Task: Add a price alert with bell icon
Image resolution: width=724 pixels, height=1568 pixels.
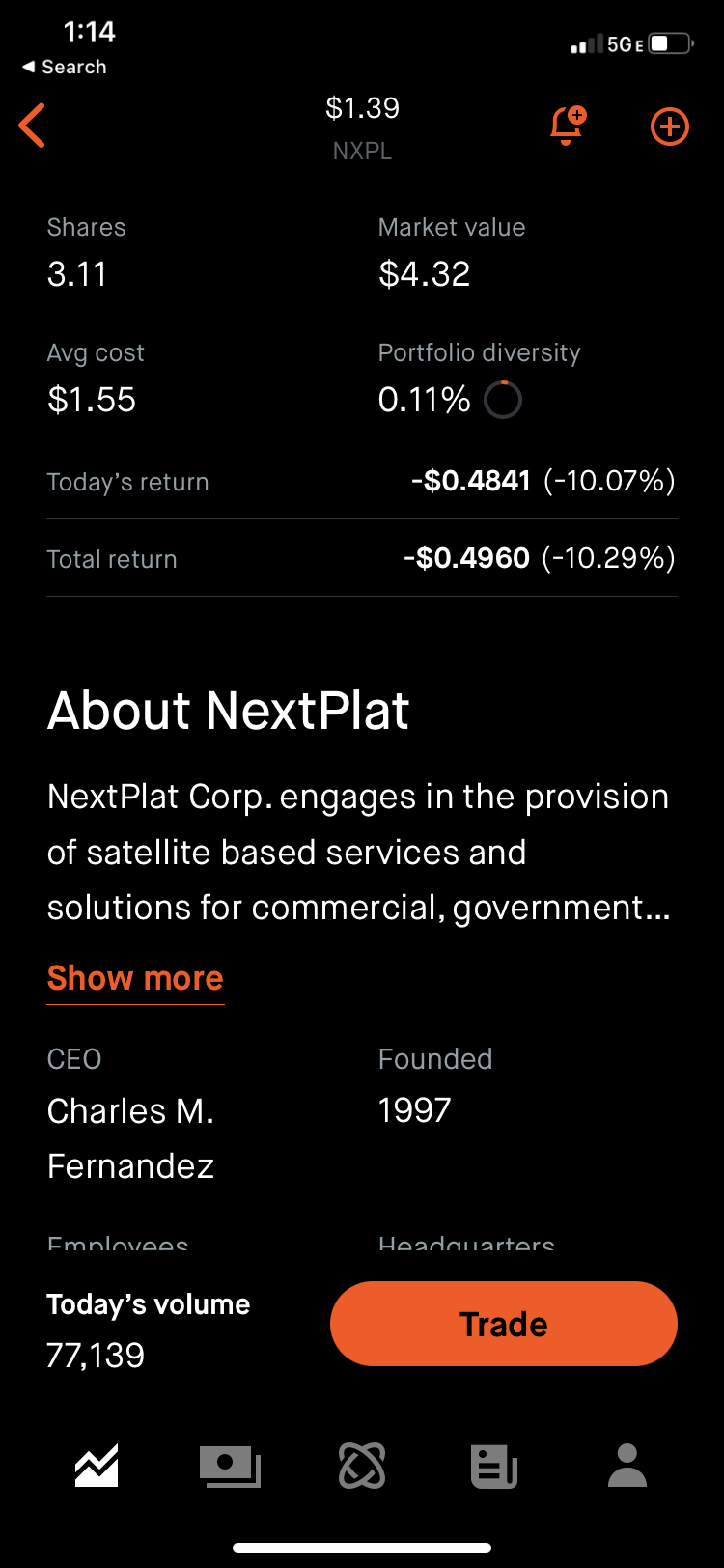Action: pos(567,126)
